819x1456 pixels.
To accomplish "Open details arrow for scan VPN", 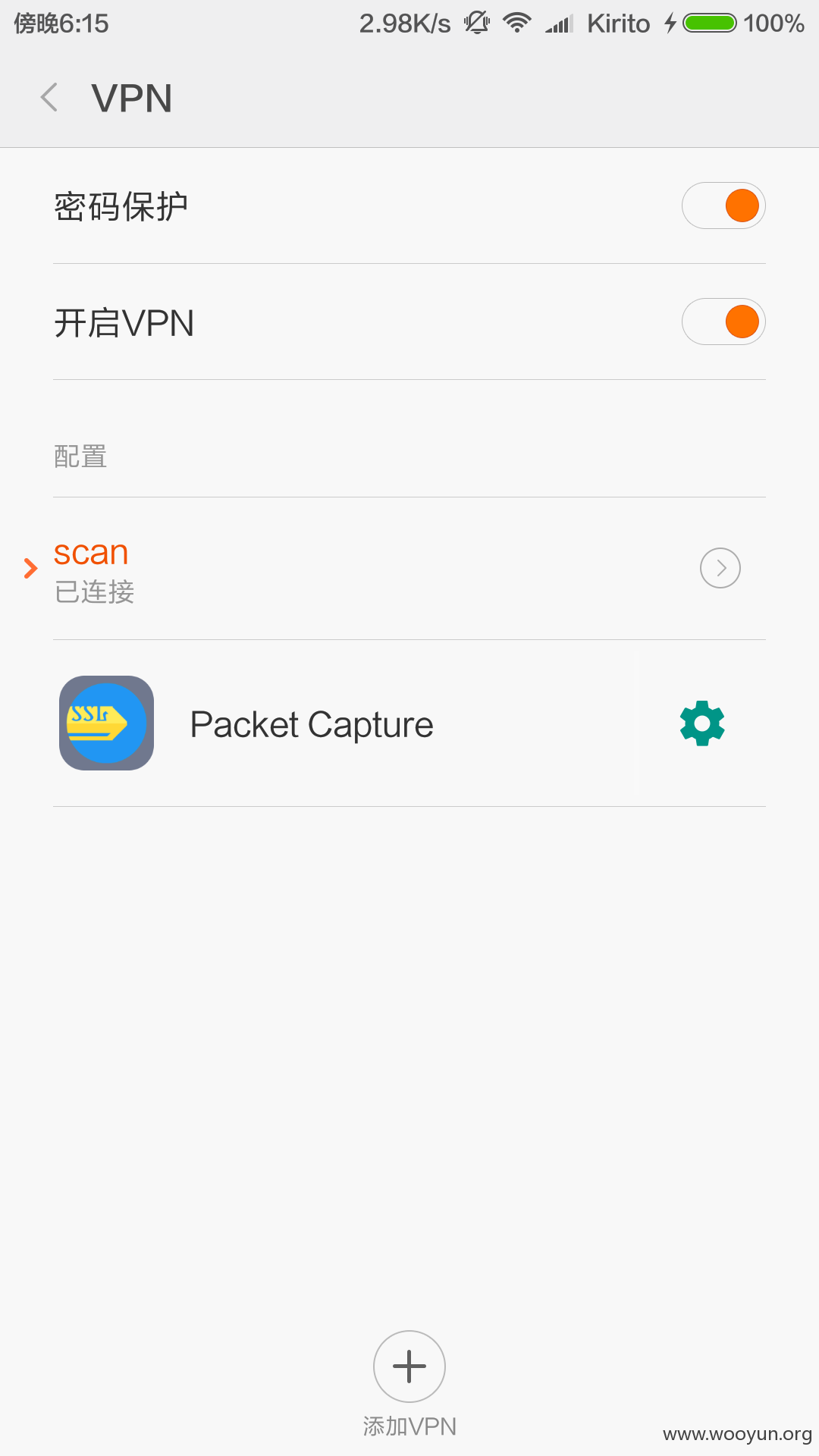I will click(720, 568).
